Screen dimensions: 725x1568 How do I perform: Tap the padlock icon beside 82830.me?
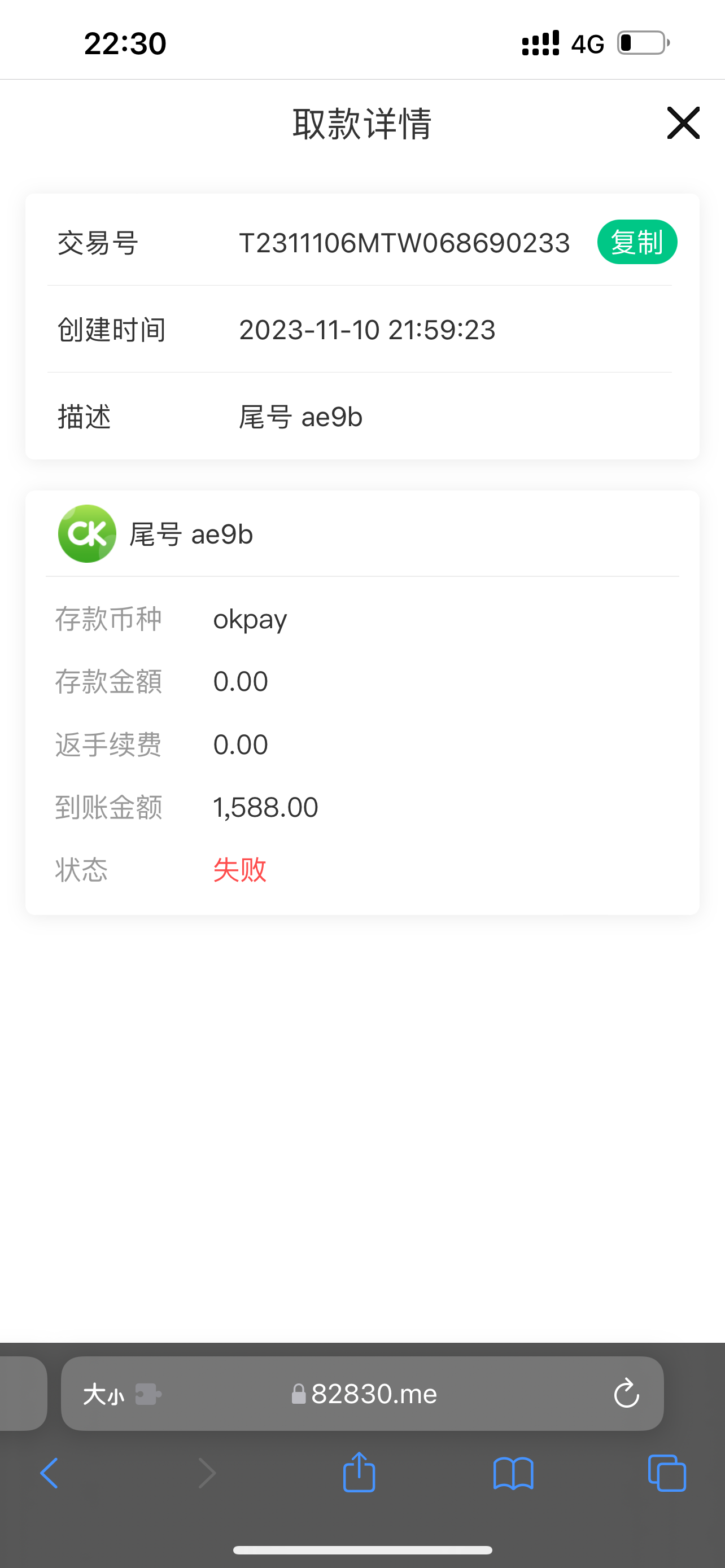click(x=299, y=1393)
